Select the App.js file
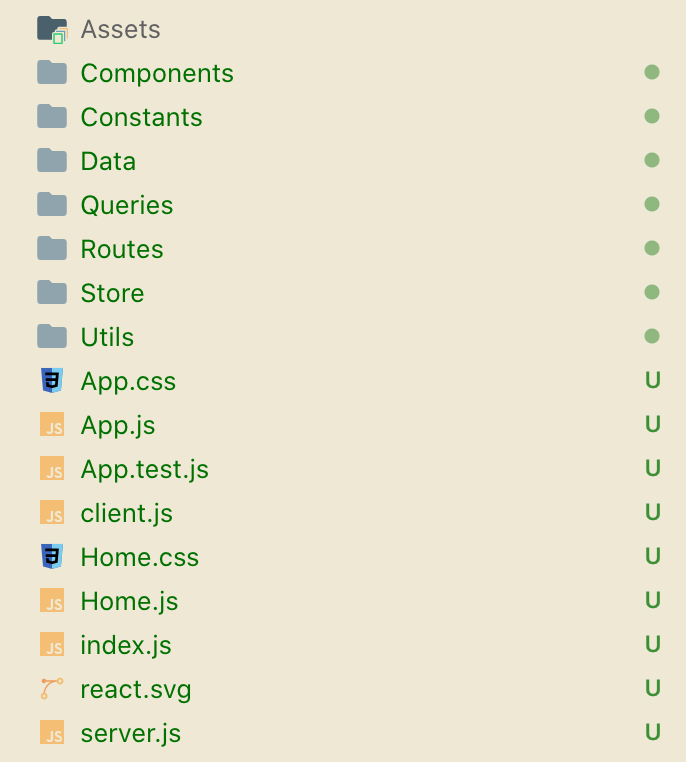686x762 pixels. coord(118,425)
